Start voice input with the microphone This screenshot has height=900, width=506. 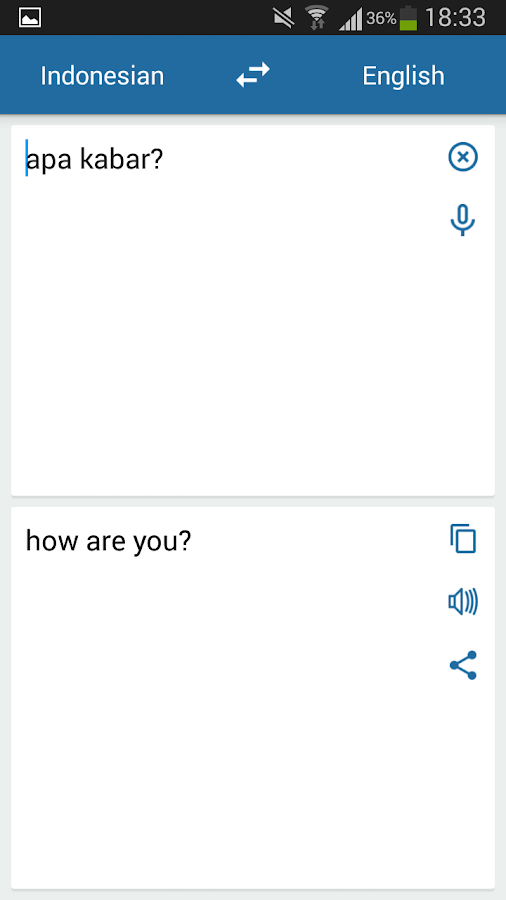coord(463,220)
